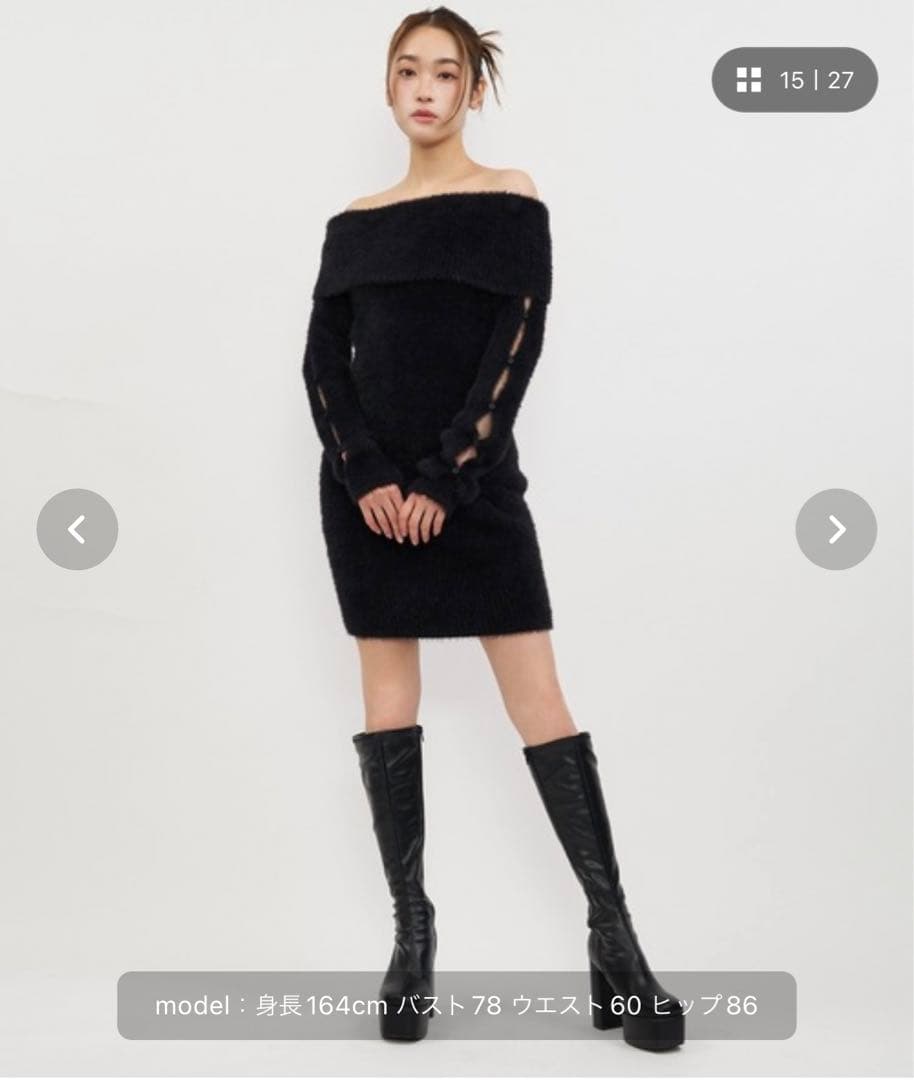Viewport: 914px width, 1080px height.
Task: Open the photo grid showing 15 | 27
Action: (794, 80)
